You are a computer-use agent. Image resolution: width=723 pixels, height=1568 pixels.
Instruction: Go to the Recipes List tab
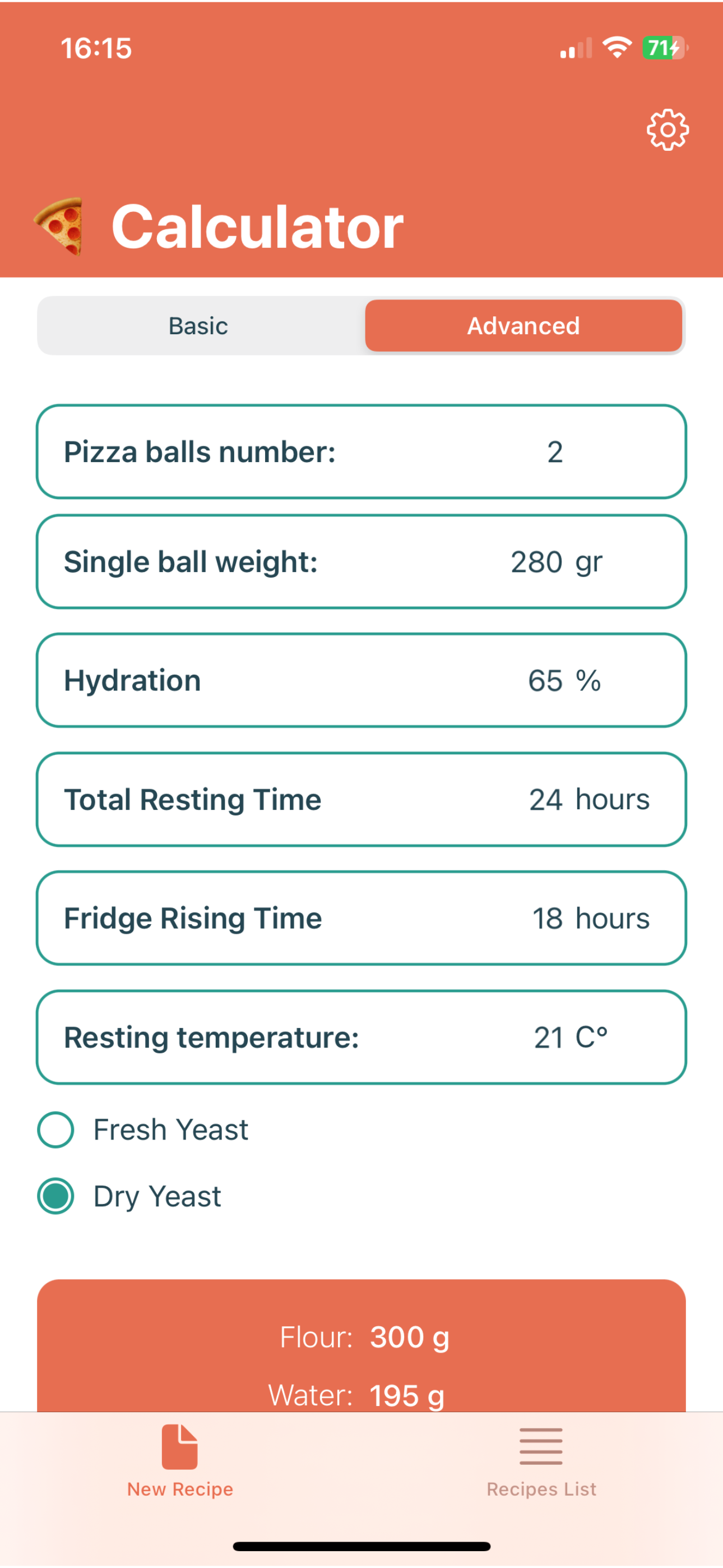click(541, 1461)
